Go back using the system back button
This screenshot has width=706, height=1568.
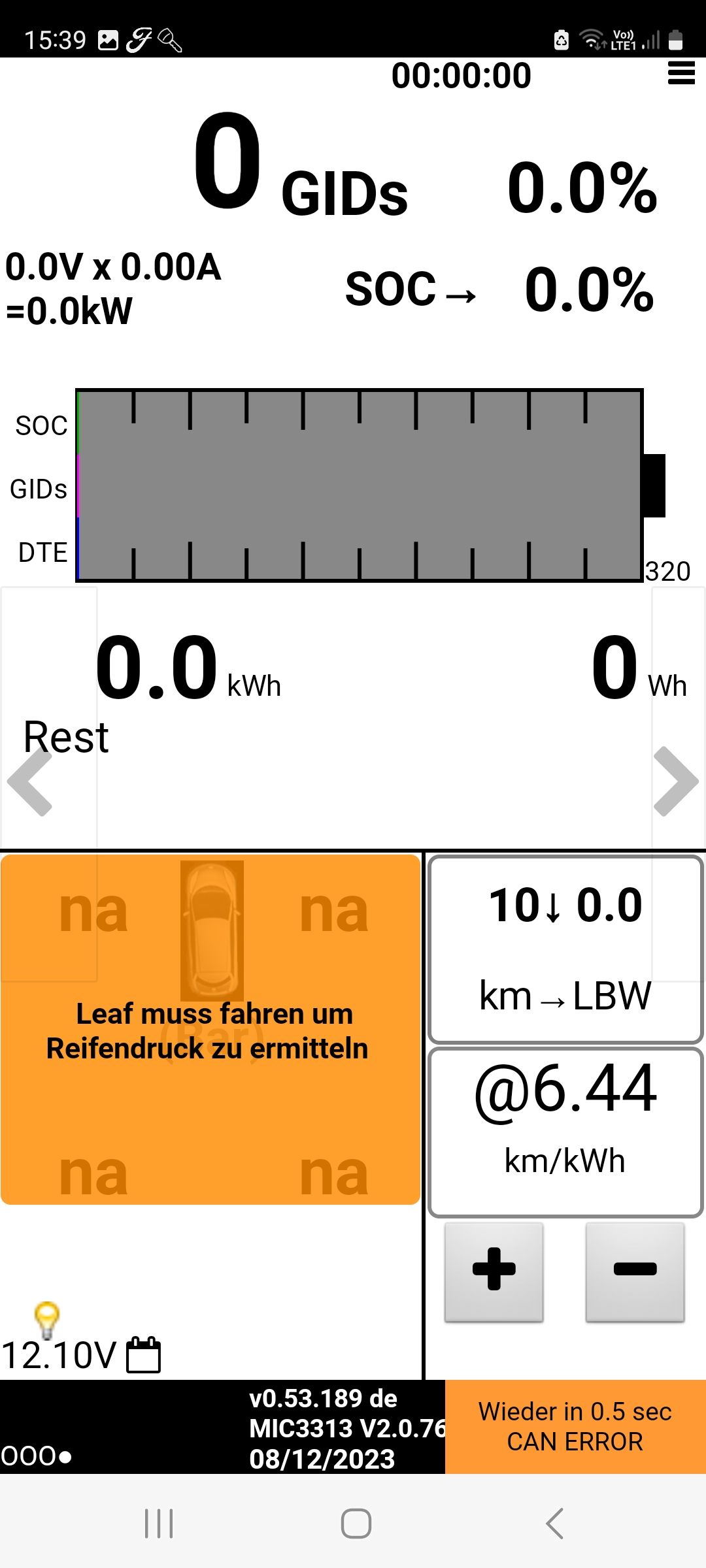(554, 1524)
